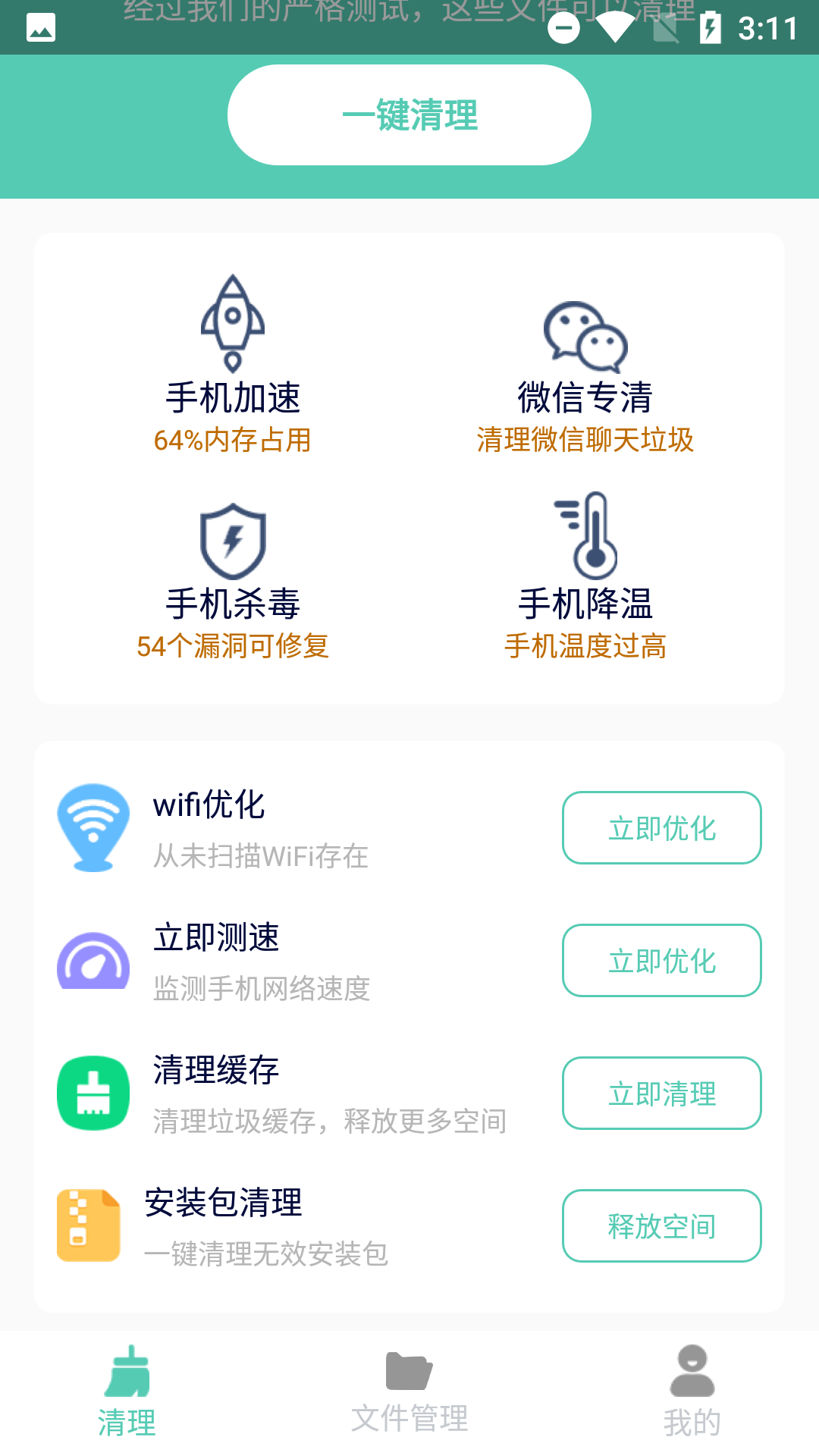
Task: Tap 立即优化 for wifi优化
Action: [661, 828]
